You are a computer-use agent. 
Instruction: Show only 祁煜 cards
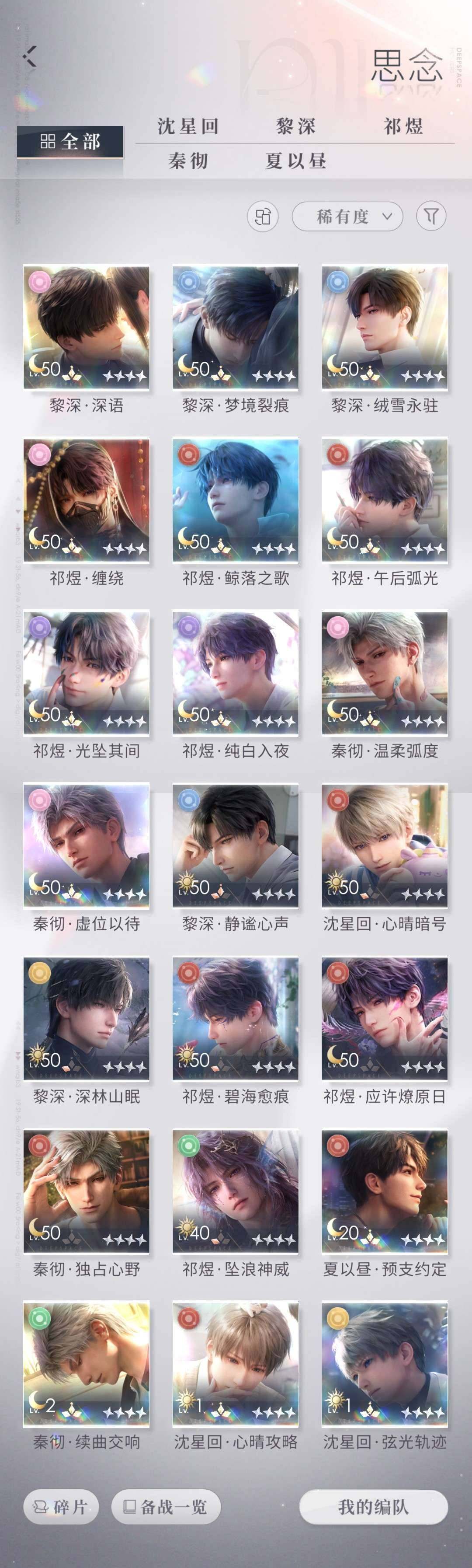pyautogui.click(x=403, y=126)
